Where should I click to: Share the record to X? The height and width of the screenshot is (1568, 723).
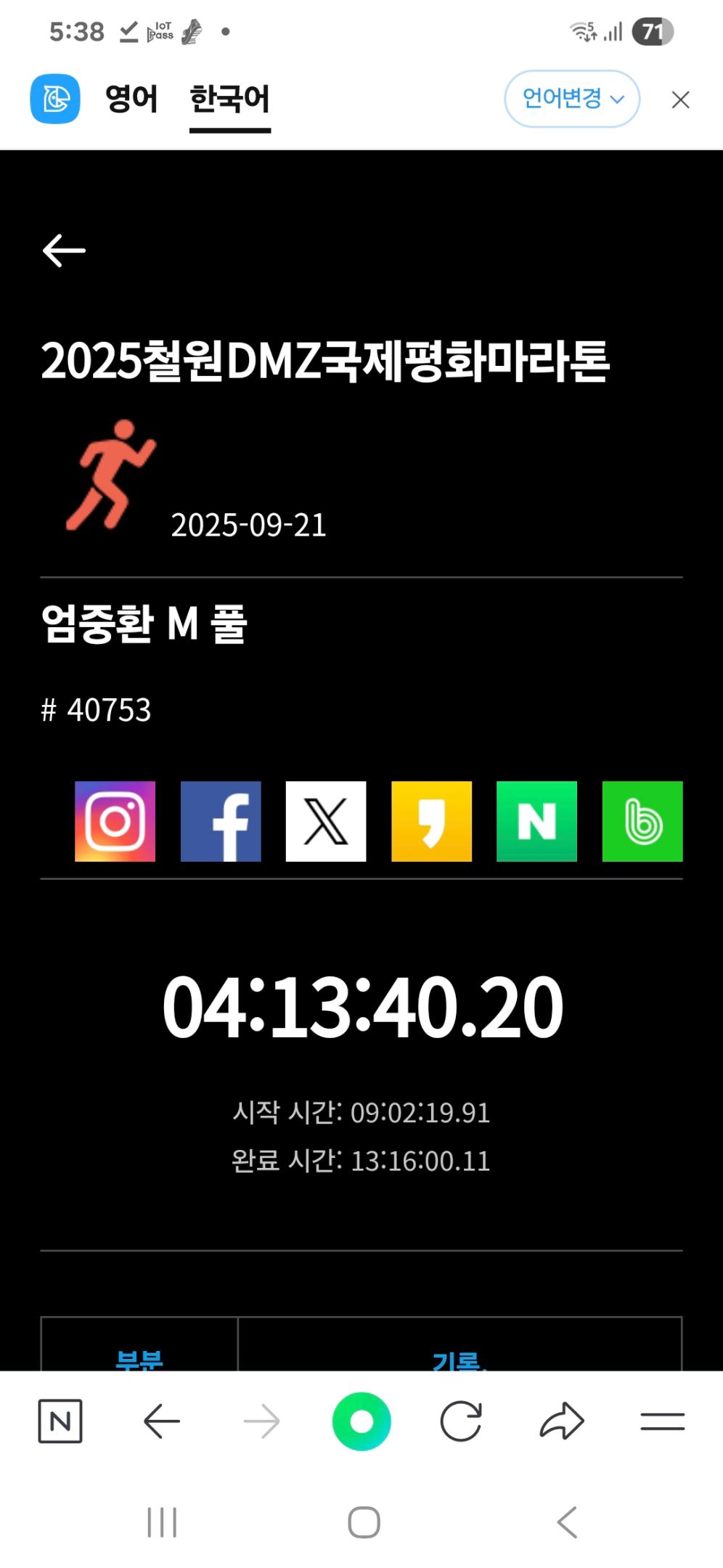point(326,821)
